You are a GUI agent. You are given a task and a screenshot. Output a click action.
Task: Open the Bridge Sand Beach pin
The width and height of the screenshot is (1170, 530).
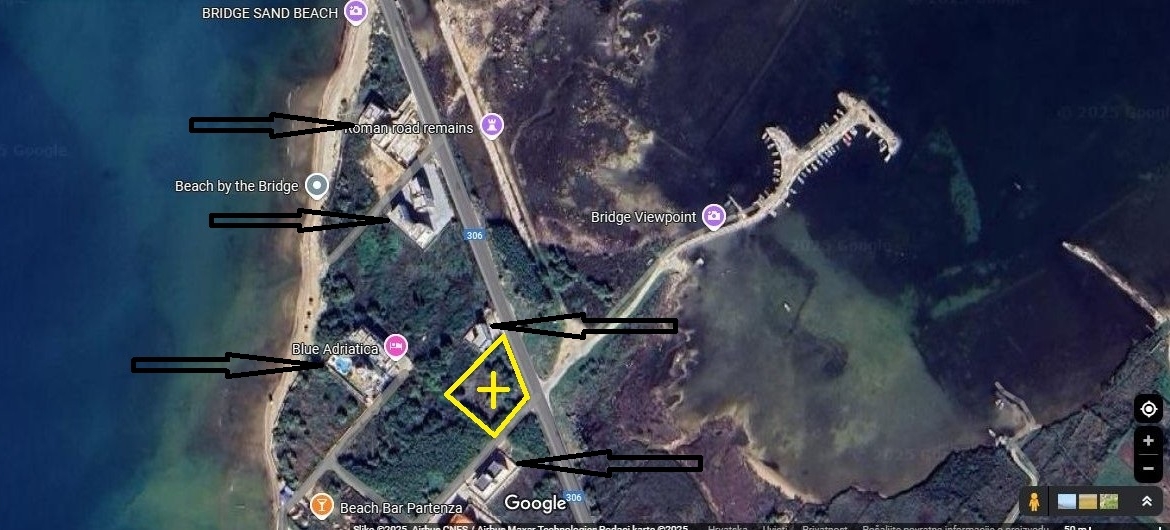355,12
